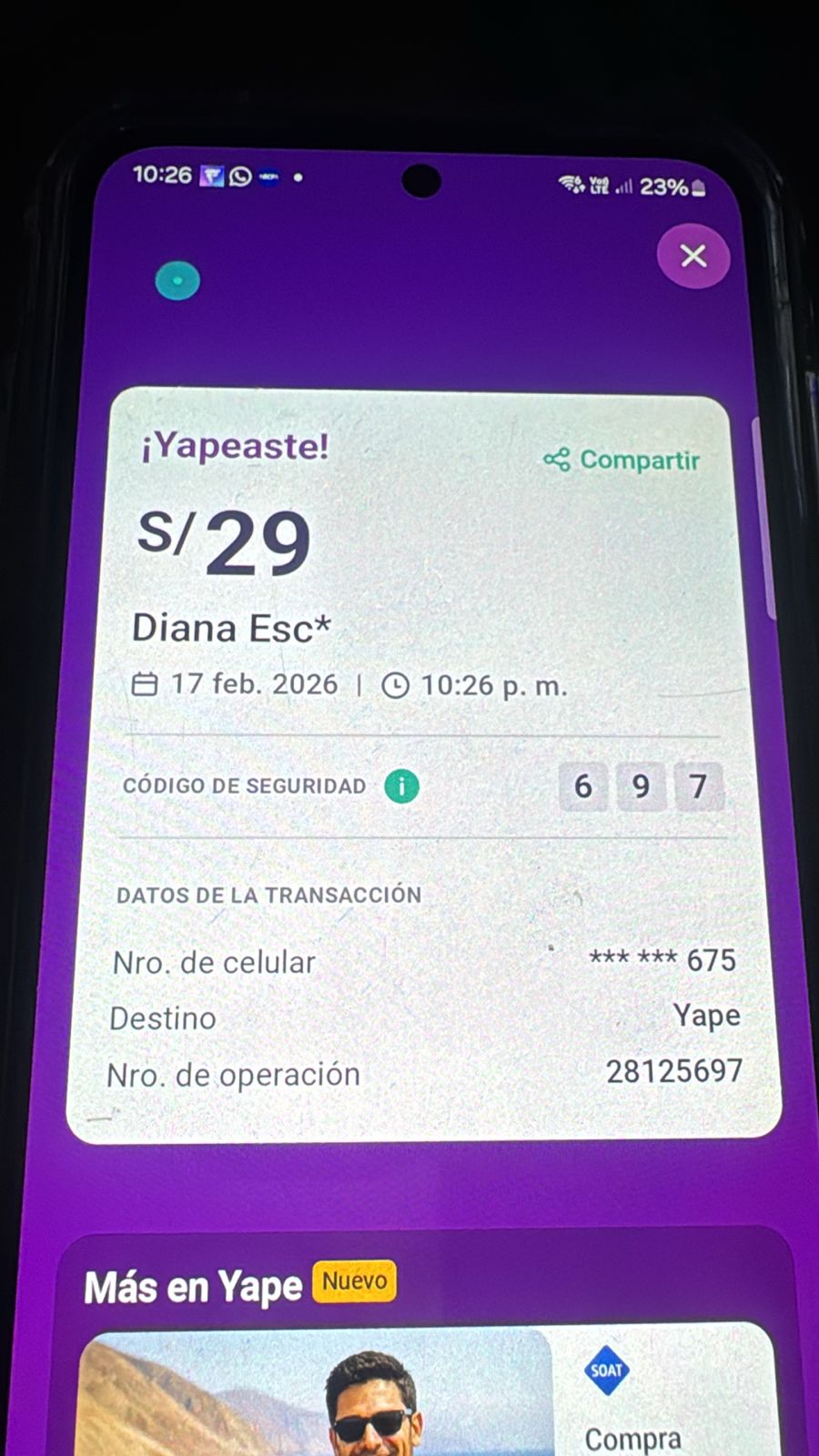Close the Yape receipt screen
Image resolution: width=819 pixels, height=1456 pixels.
[693, 257]
